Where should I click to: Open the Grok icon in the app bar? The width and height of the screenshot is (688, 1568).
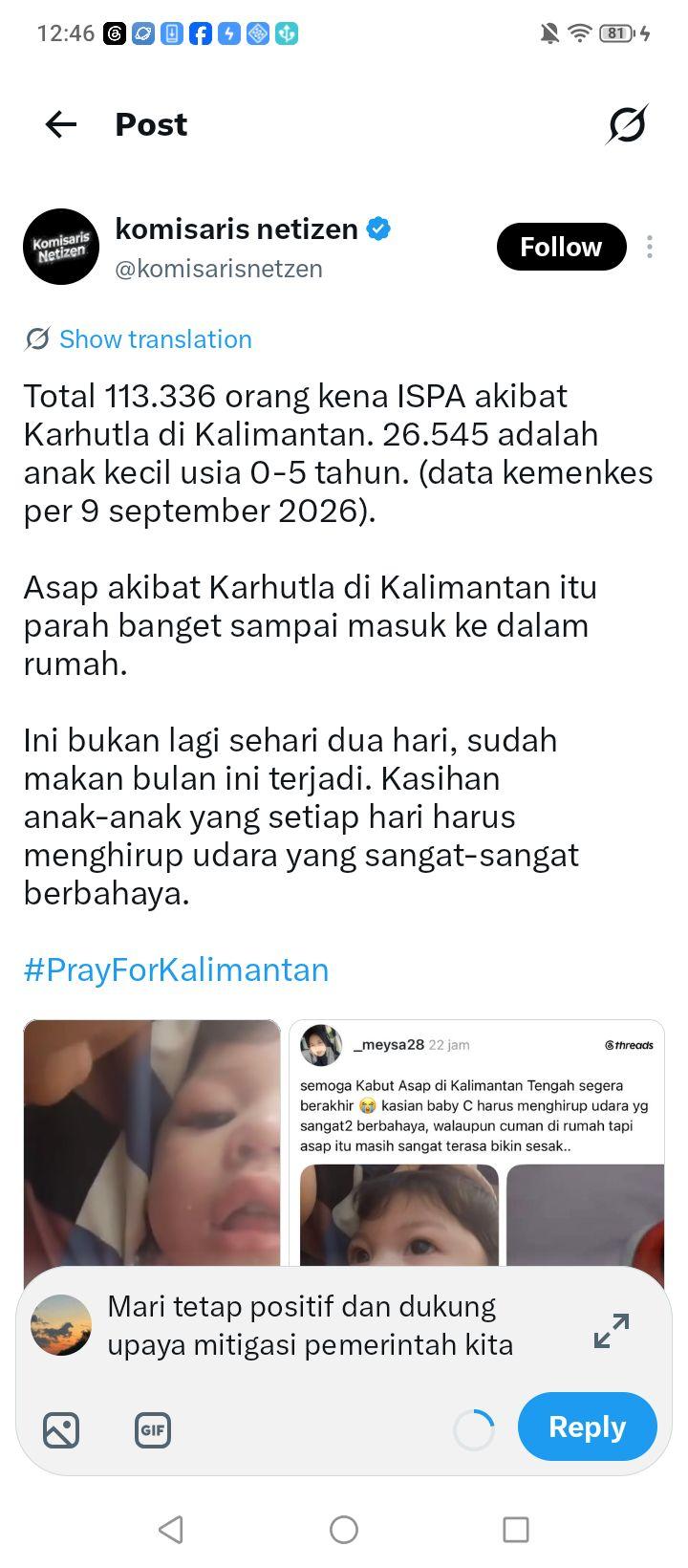click(x=627, y=124)
